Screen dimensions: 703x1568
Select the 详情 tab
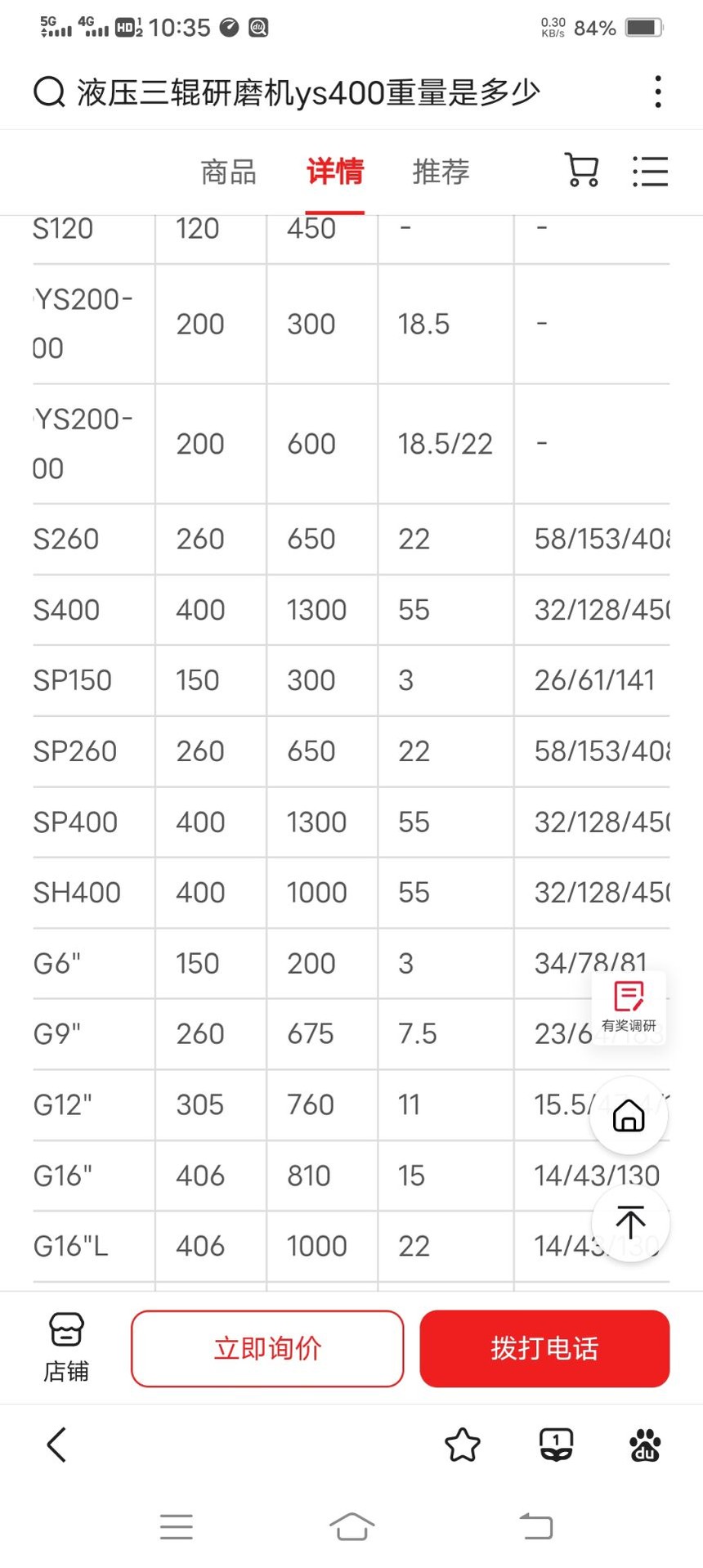tap(335, 172)
